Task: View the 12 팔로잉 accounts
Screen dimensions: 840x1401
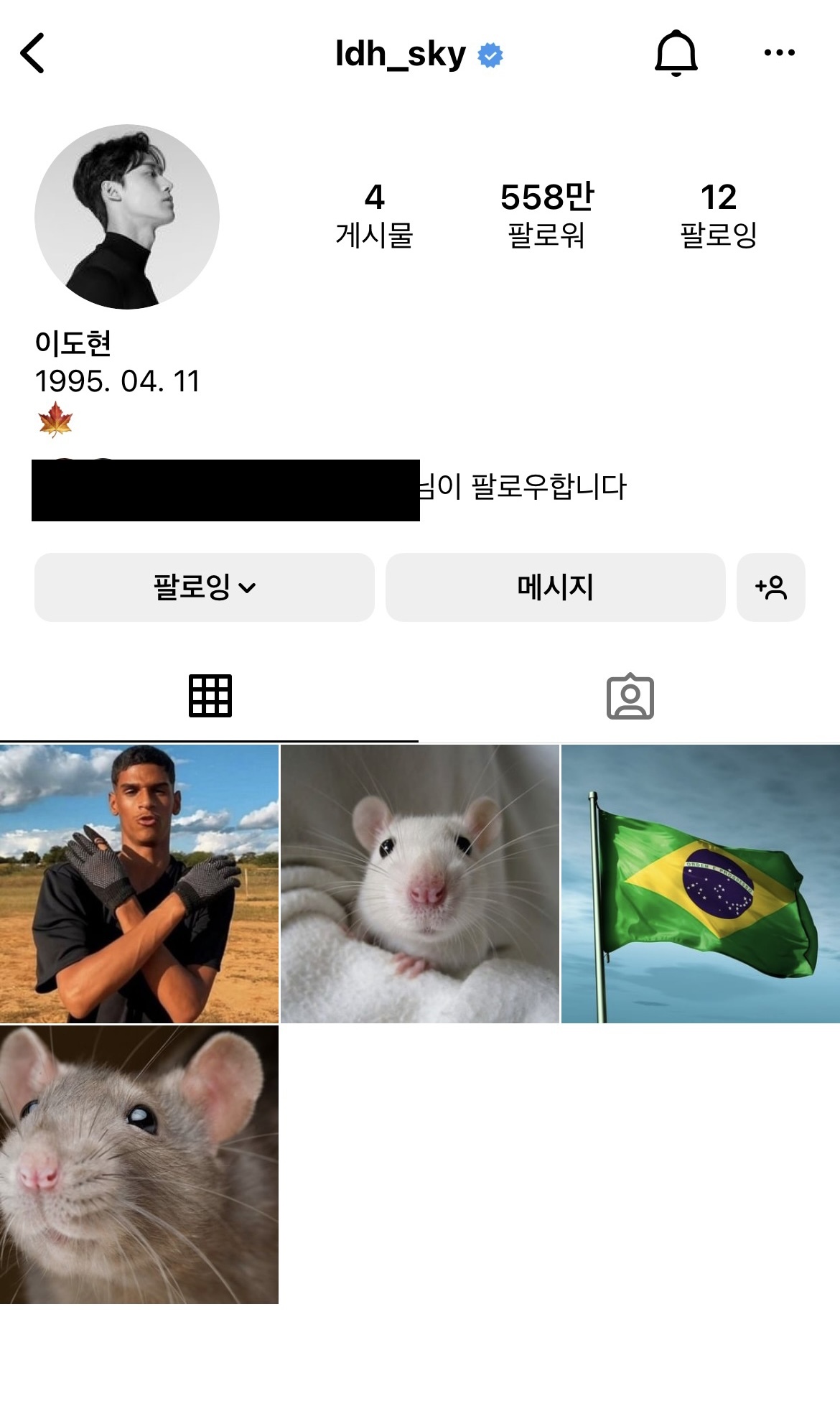Action: point(720,212)
